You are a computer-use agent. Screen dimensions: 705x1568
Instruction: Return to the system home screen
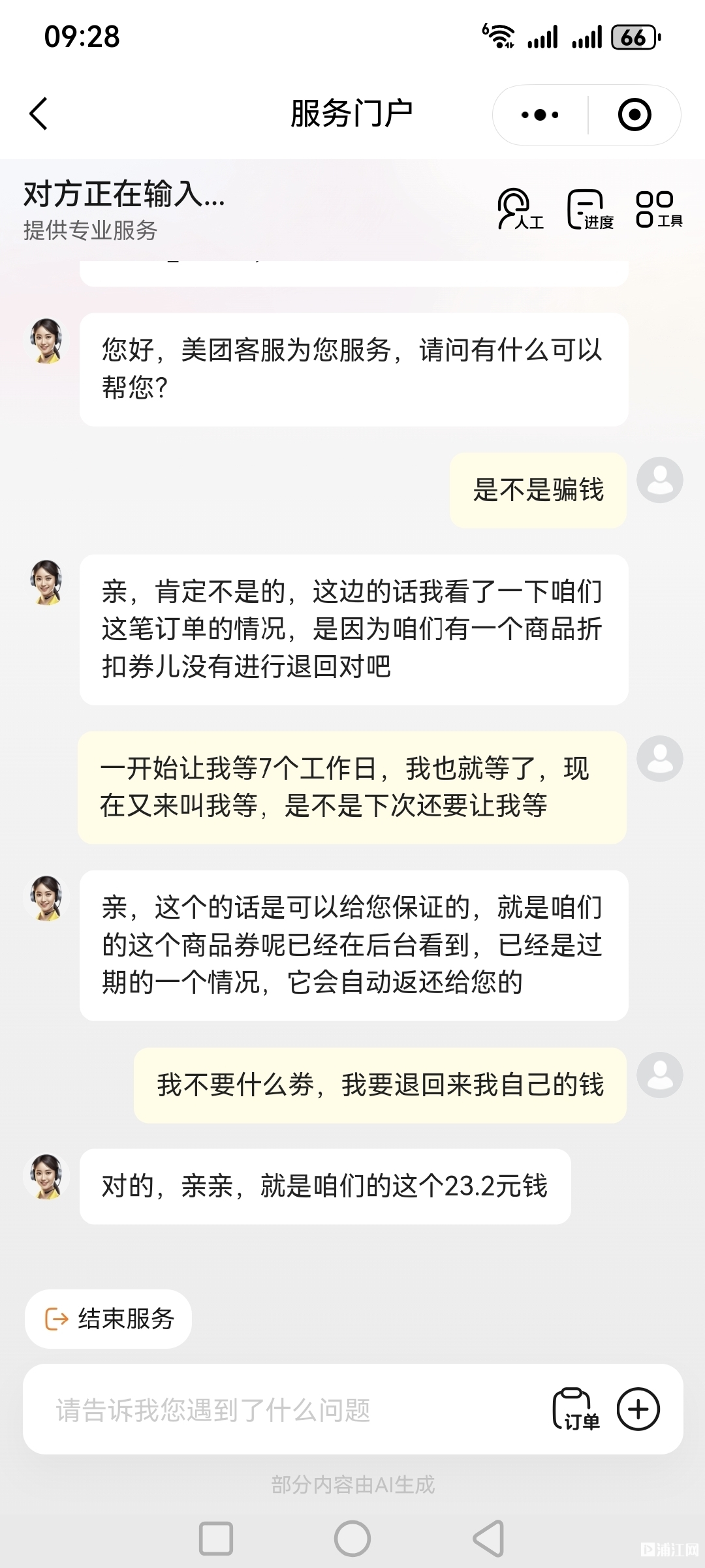point(352,1538)
